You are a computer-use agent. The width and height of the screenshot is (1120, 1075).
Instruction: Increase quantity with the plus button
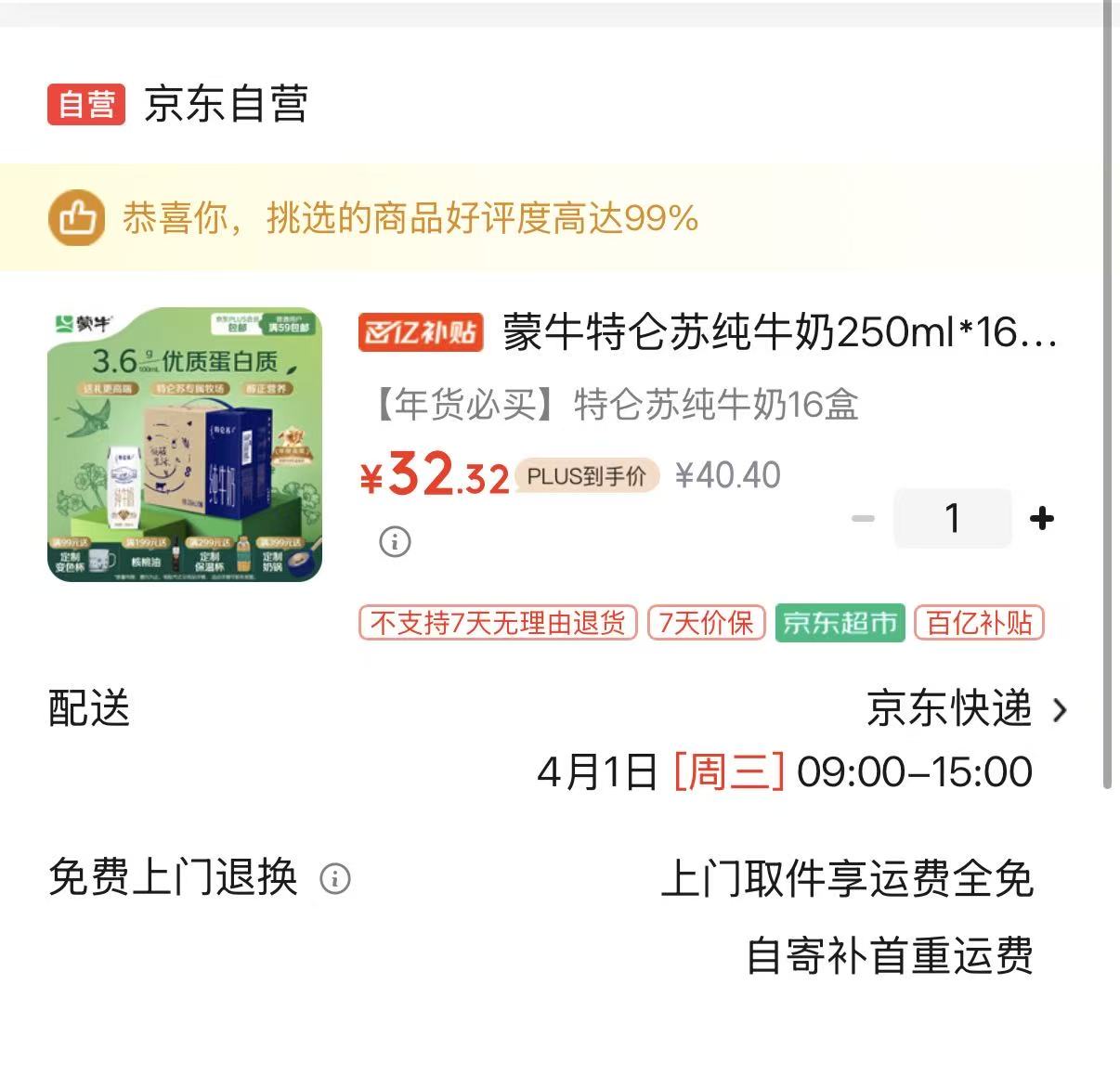pyautogui.click(x=1042, y=518)
